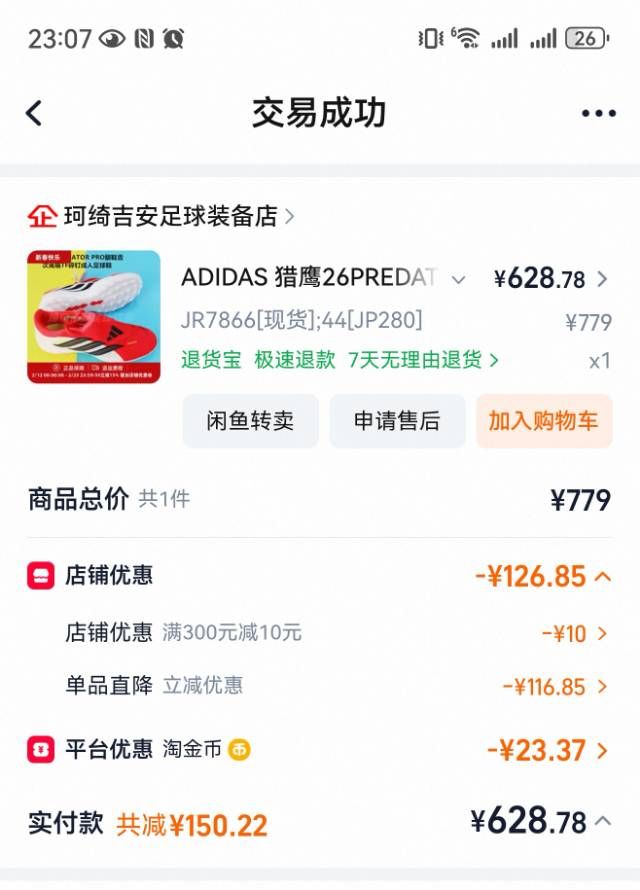Go back from the order details page
Screen dimensions: 640x890
point(34,113)
